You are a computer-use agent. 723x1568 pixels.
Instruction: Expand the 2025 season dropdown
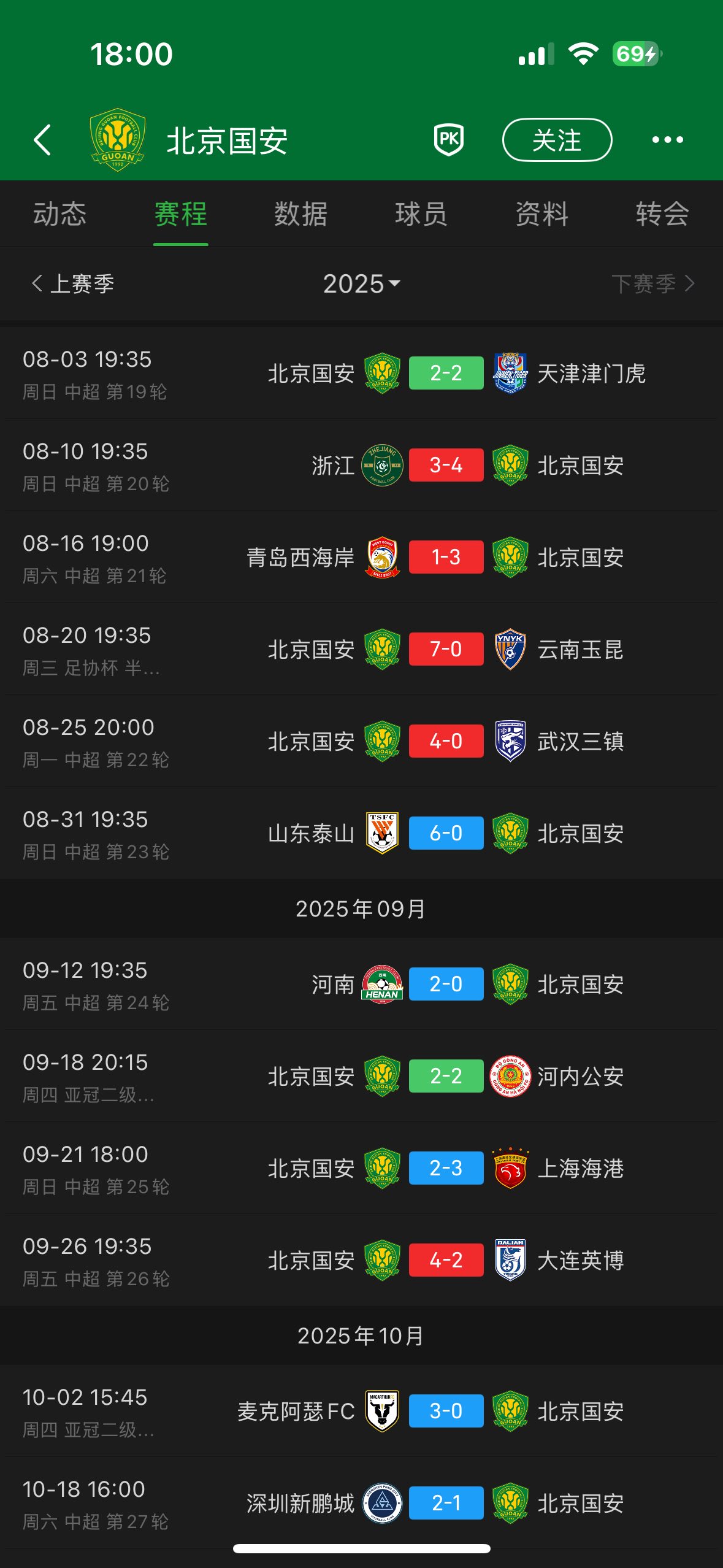coord(361,283)
